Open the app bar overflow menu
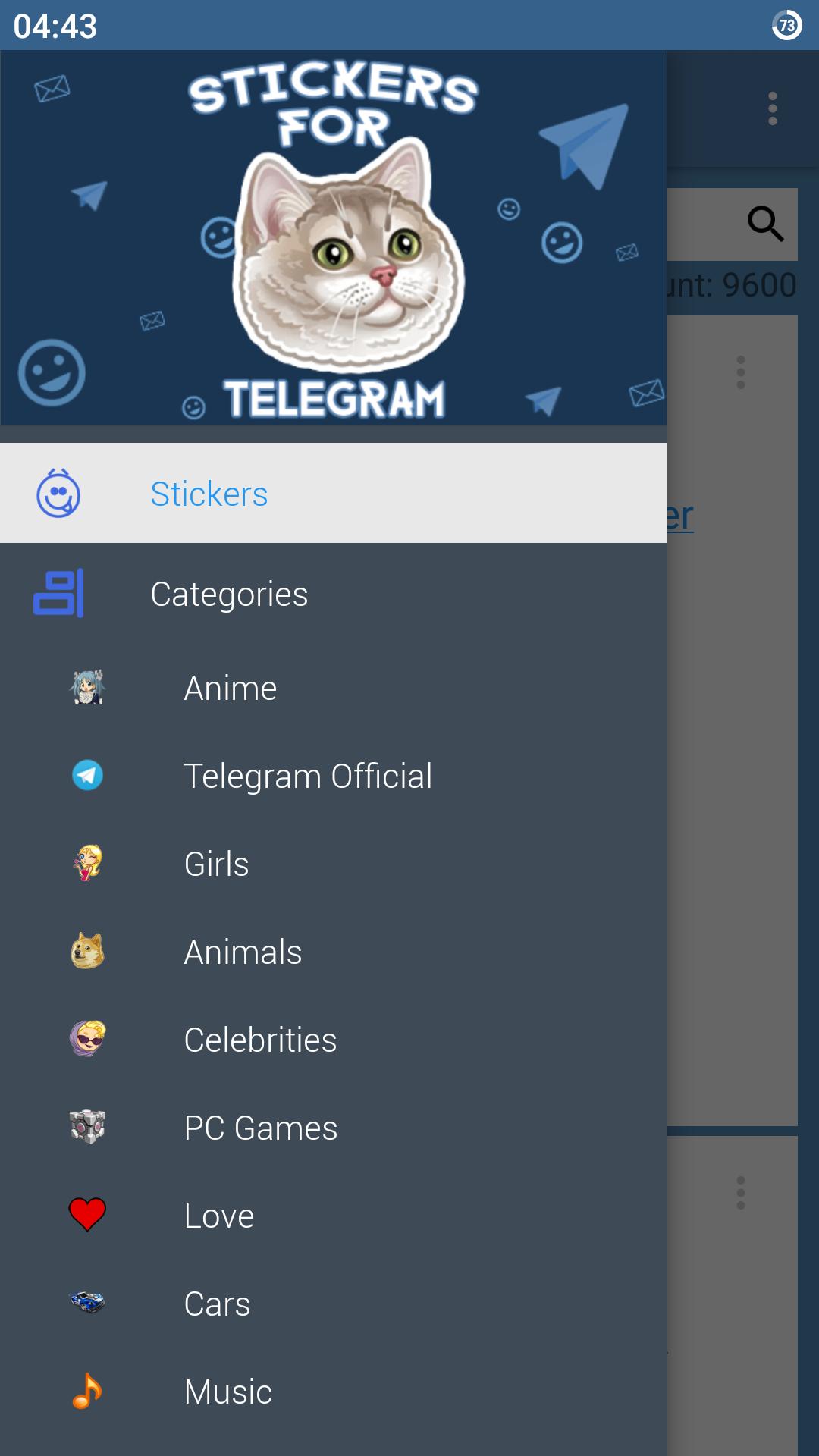 [x=772, y=108]
